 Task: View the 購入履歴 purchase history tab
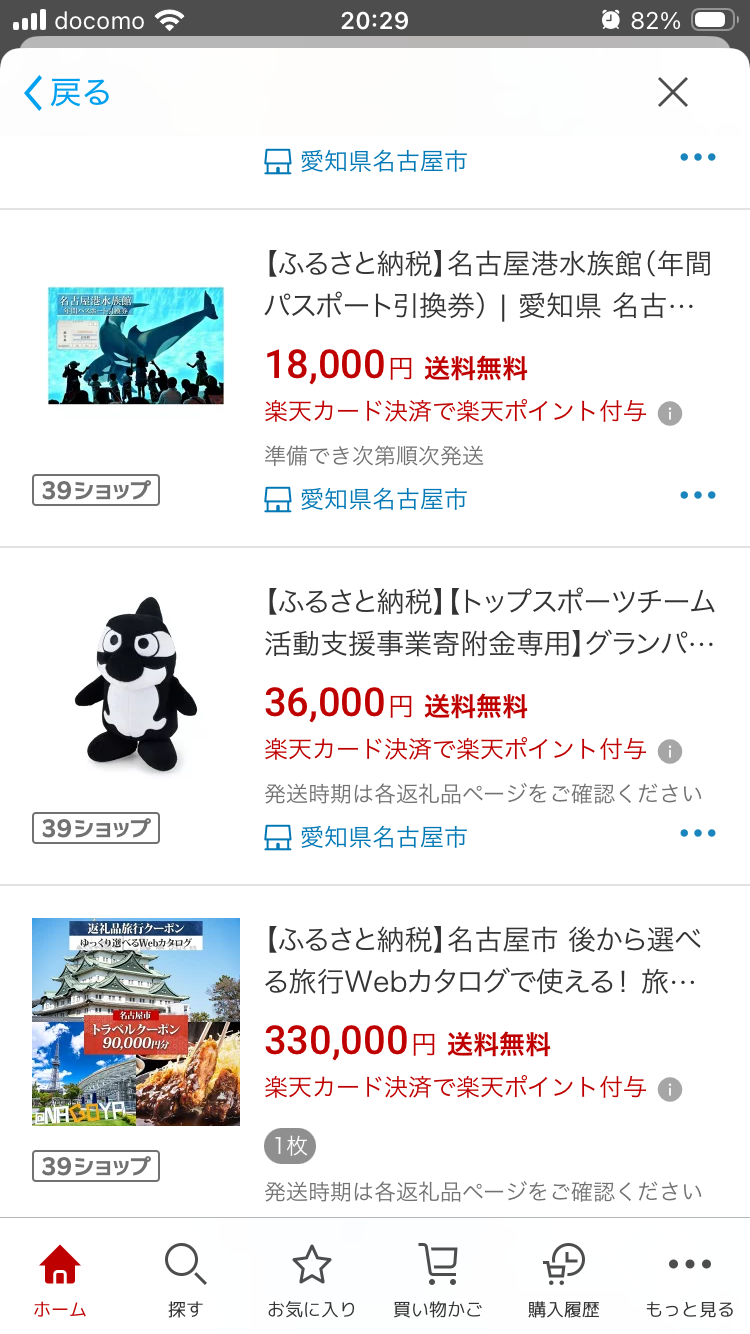tap(563, 1279)
